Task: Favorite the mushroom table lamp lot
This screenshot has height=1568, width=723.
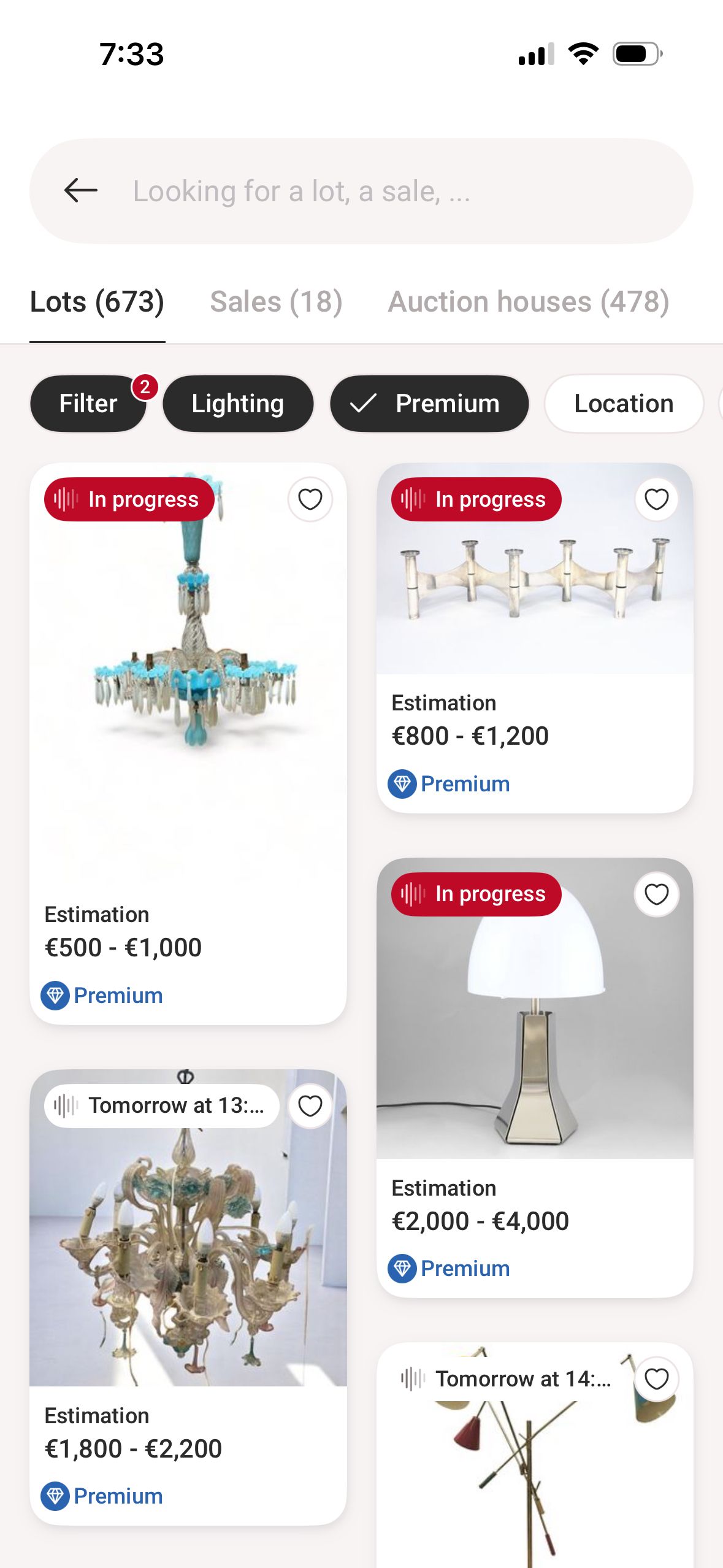Action: click(x=656, y=894)
